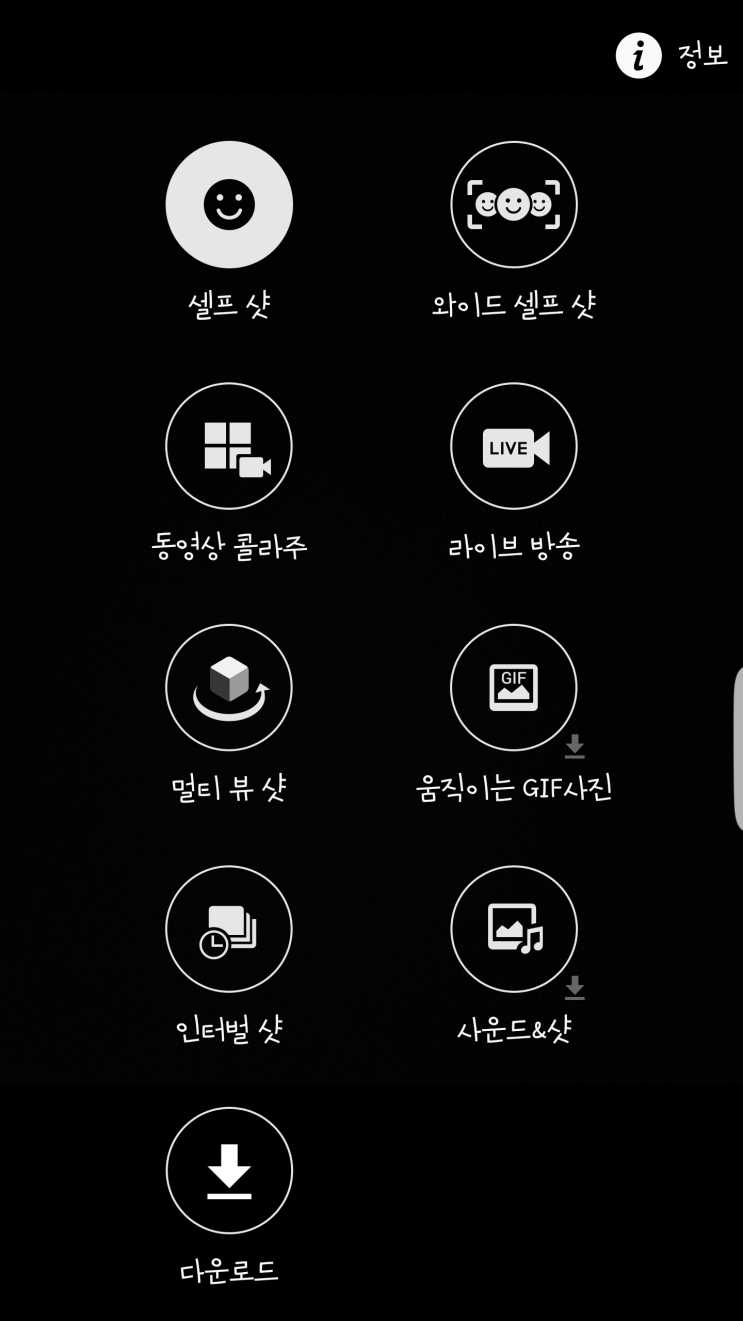Select the 사운드&샷 mode
Image resolution: width=743 pixels, height=1321 pixels.
tap(514, 929)
